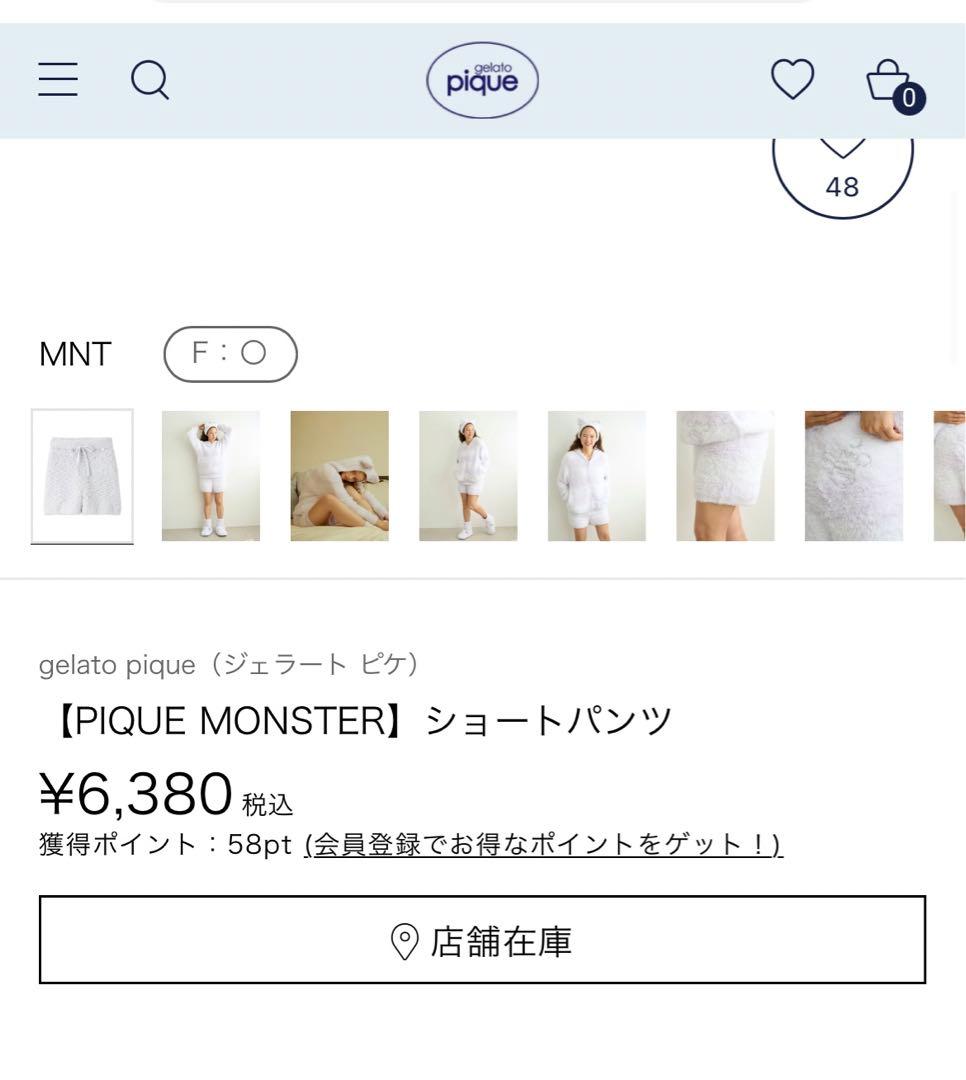966x1080 pixels.
Task: Expand the navigation via hamburger lines
Action: (57, 78)
